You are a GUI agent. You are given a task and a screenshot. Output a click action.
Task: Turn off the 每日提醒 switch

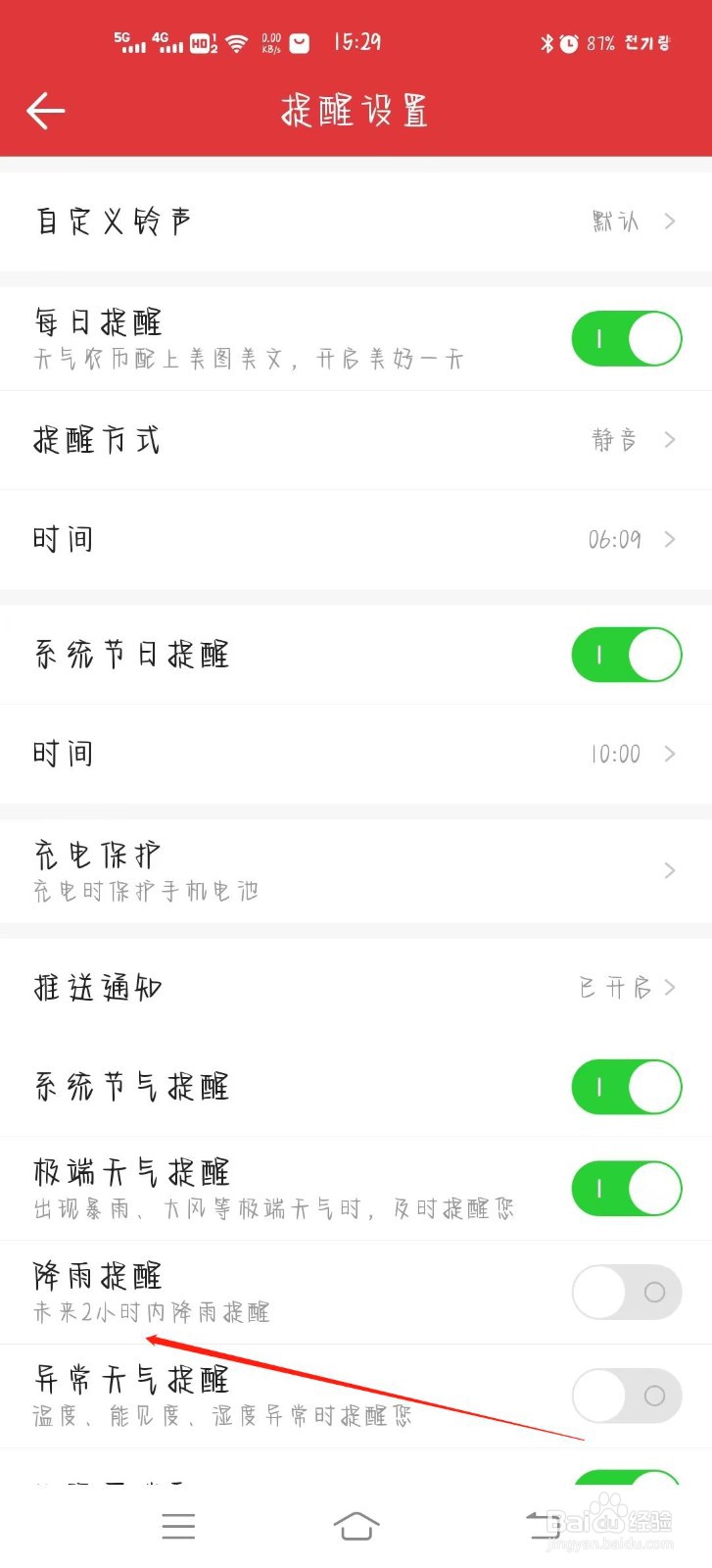627,339
